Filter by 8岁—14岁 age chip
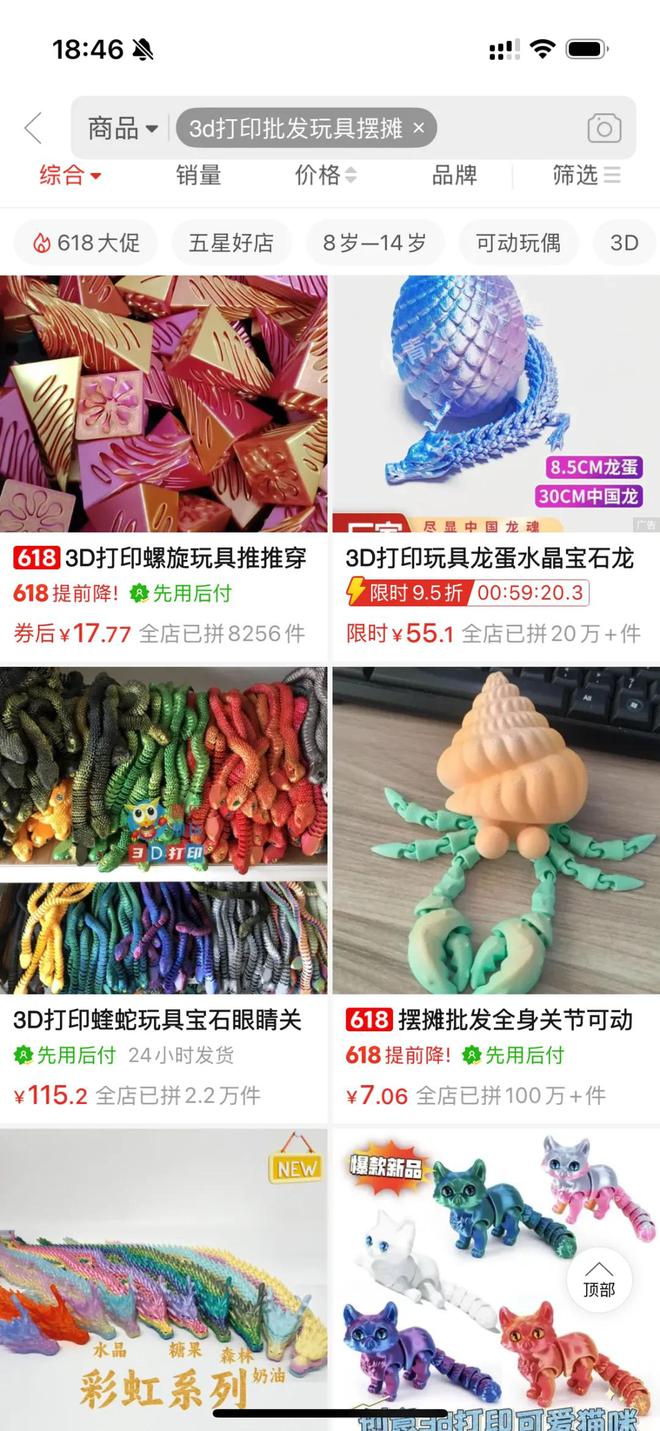Image resolution: width=660 pixels, height=1431 pixels. pyautogui.click(x=374, y=243)
